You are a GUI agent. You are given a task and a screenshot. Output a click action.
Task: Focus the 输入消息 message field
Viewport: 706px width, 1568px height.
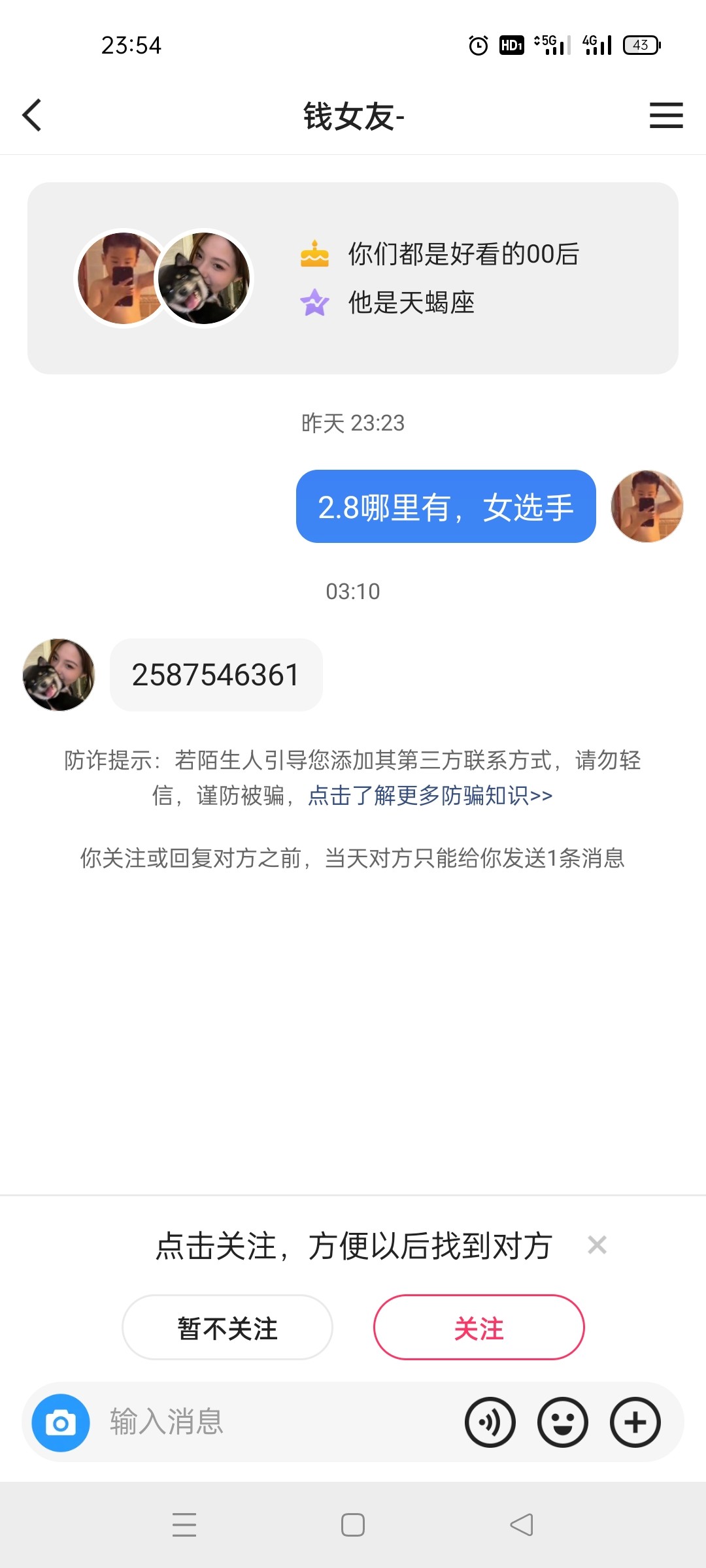[x=275, y=1422]
